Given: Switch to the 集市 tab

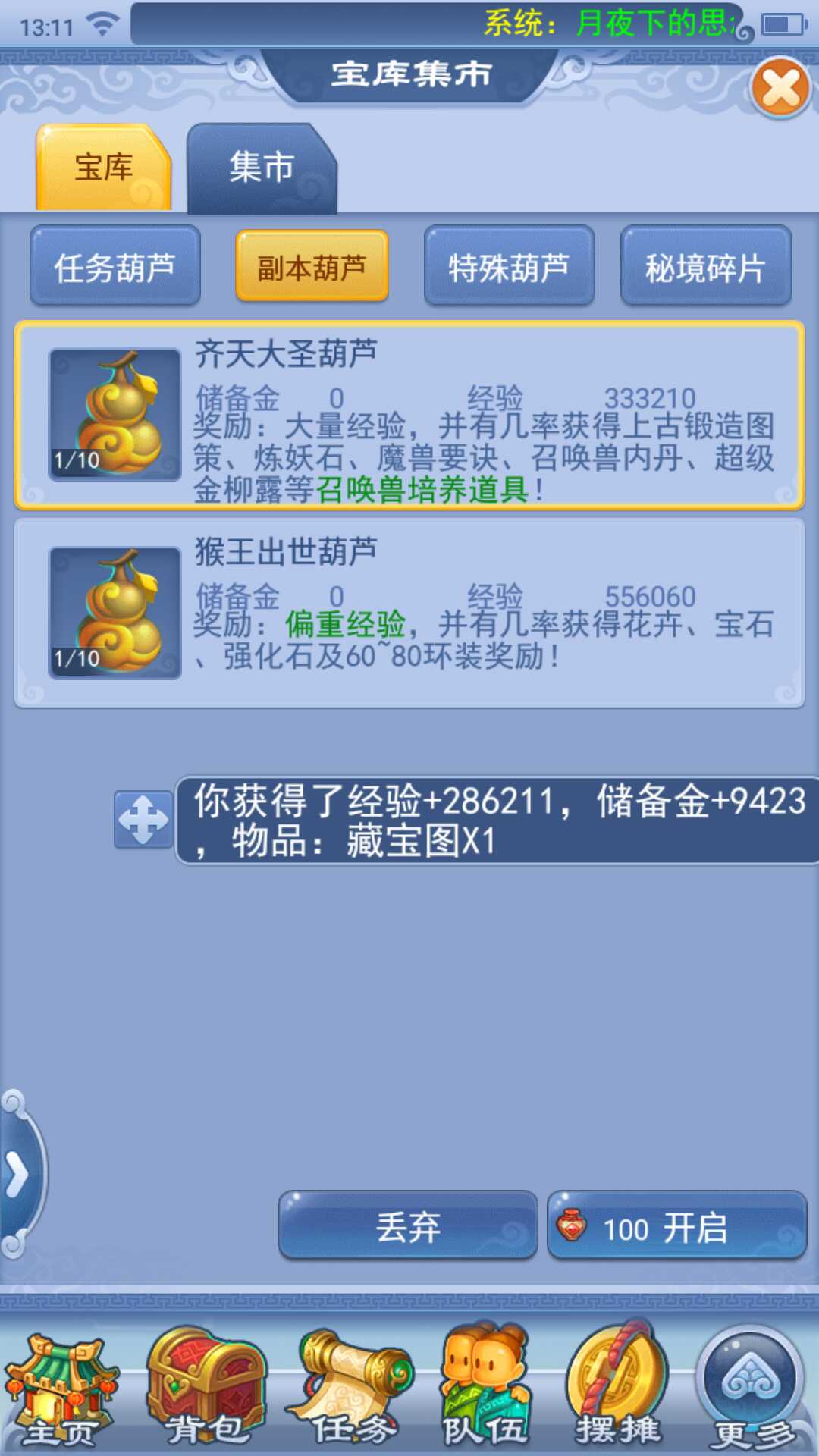Looking at the screenshot, I should pos(261,168).
